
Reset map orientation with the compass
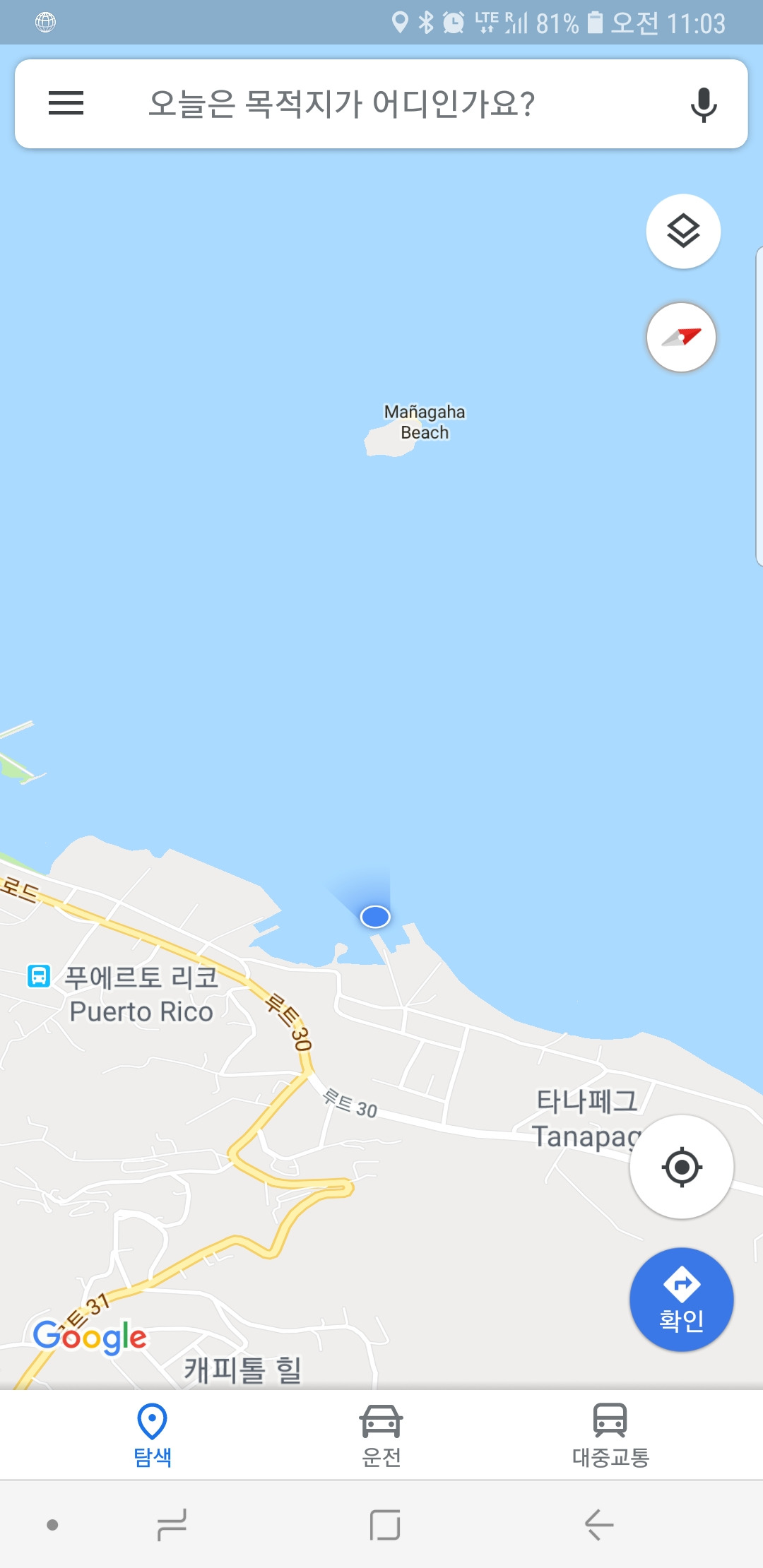(x=682, y=338)
